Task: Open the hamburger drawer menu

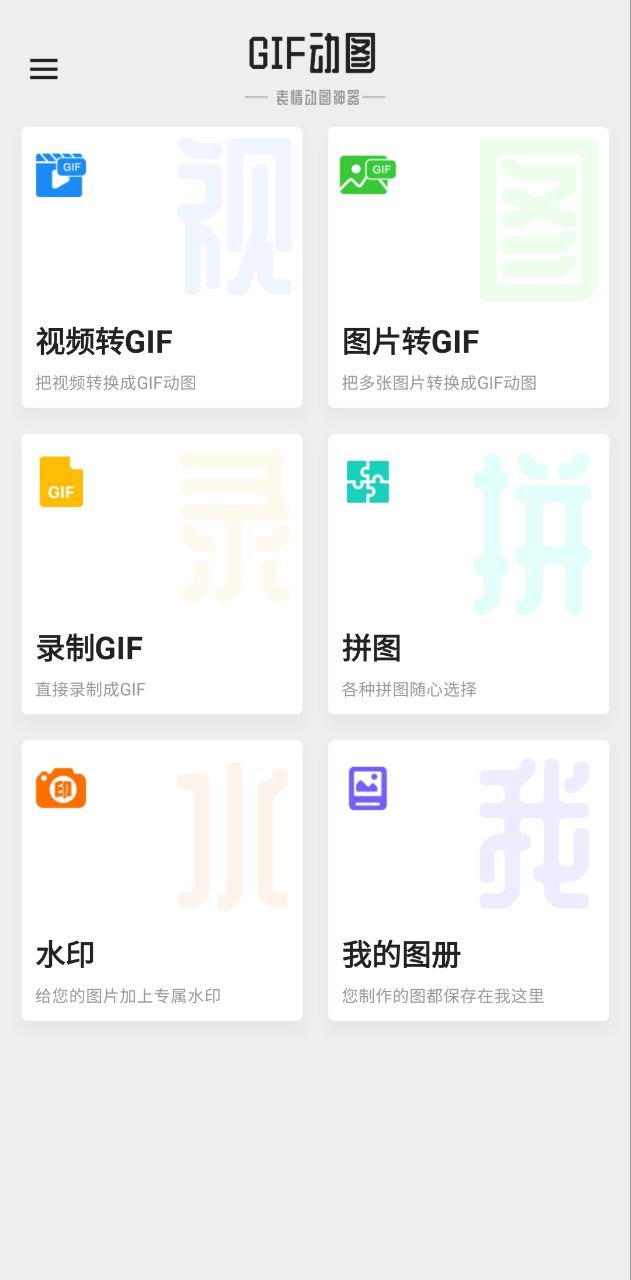Action: click(x=44, y=69)
